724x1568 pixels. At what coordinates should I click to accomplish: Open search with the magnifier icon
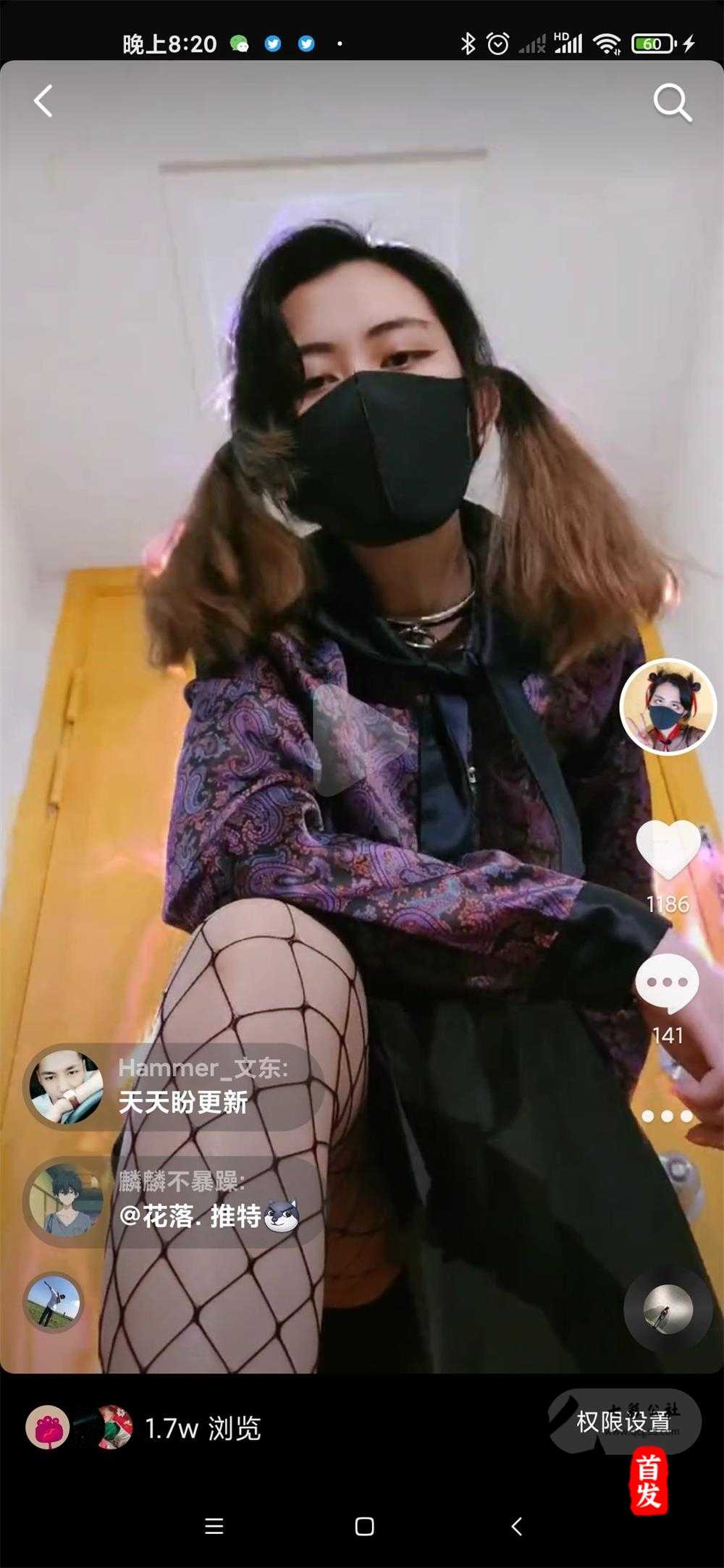[673, 103]
